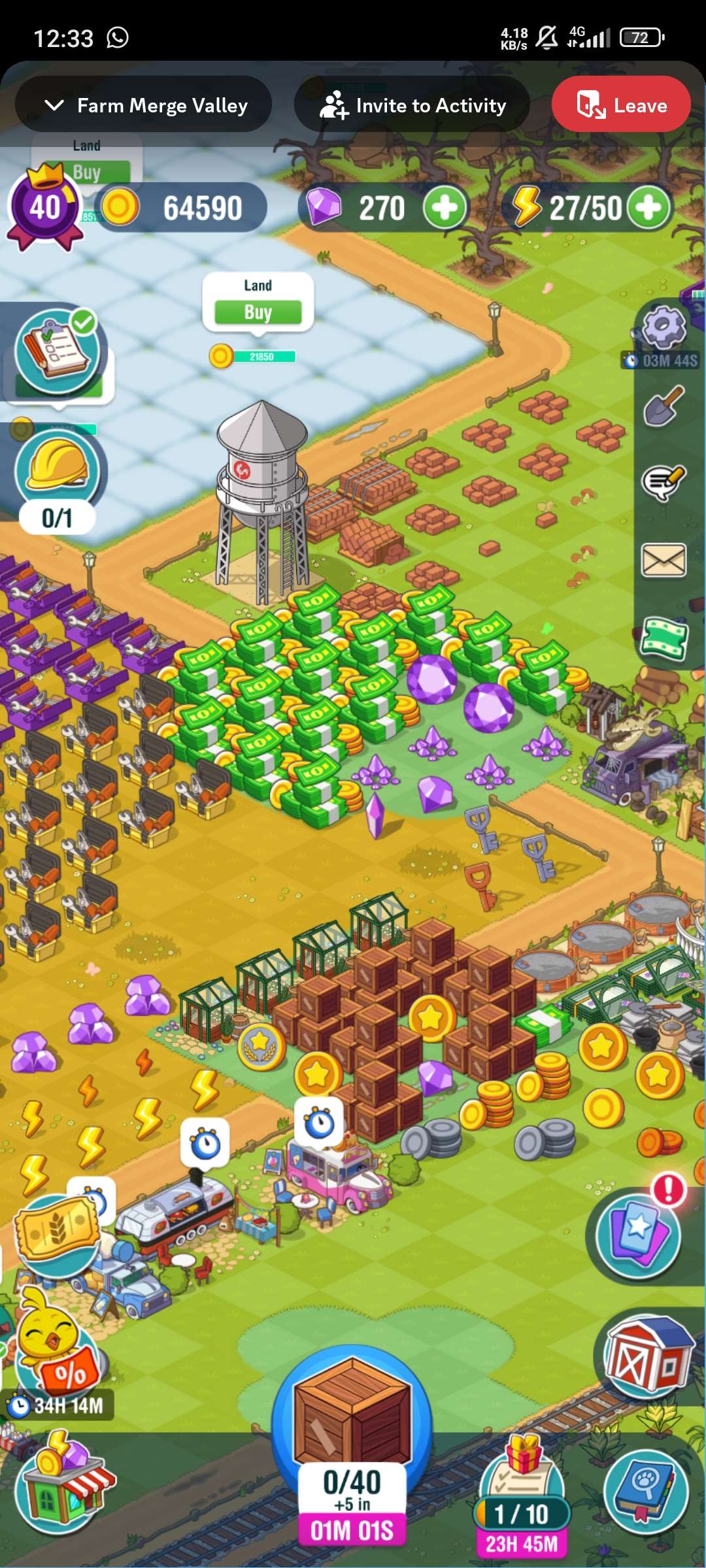Invite friends to the activity
The image size is (706, 1568).
[412, 105]
